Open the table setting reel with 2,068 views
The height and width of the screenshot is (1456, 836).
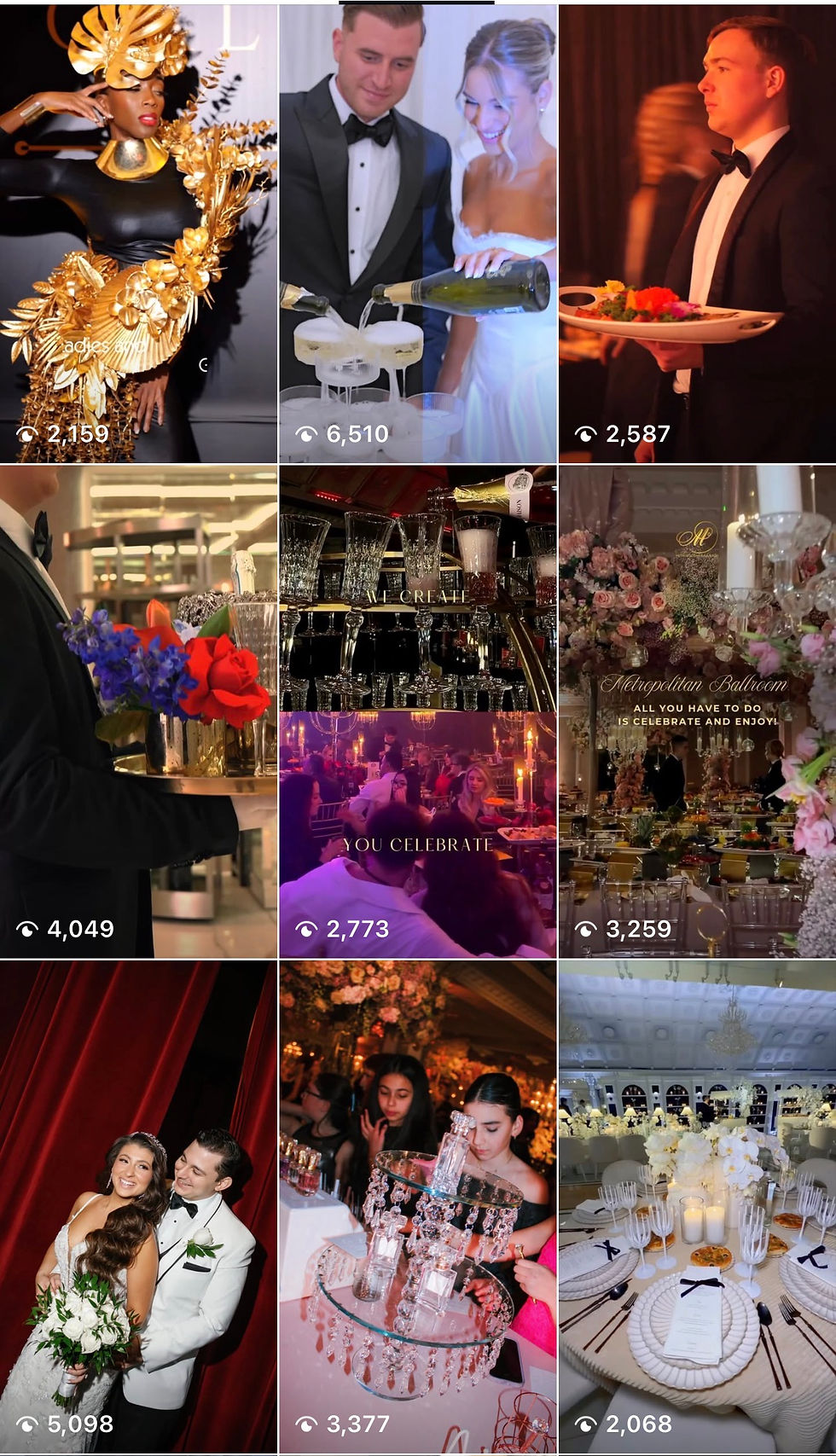(x=697, y=1206)
